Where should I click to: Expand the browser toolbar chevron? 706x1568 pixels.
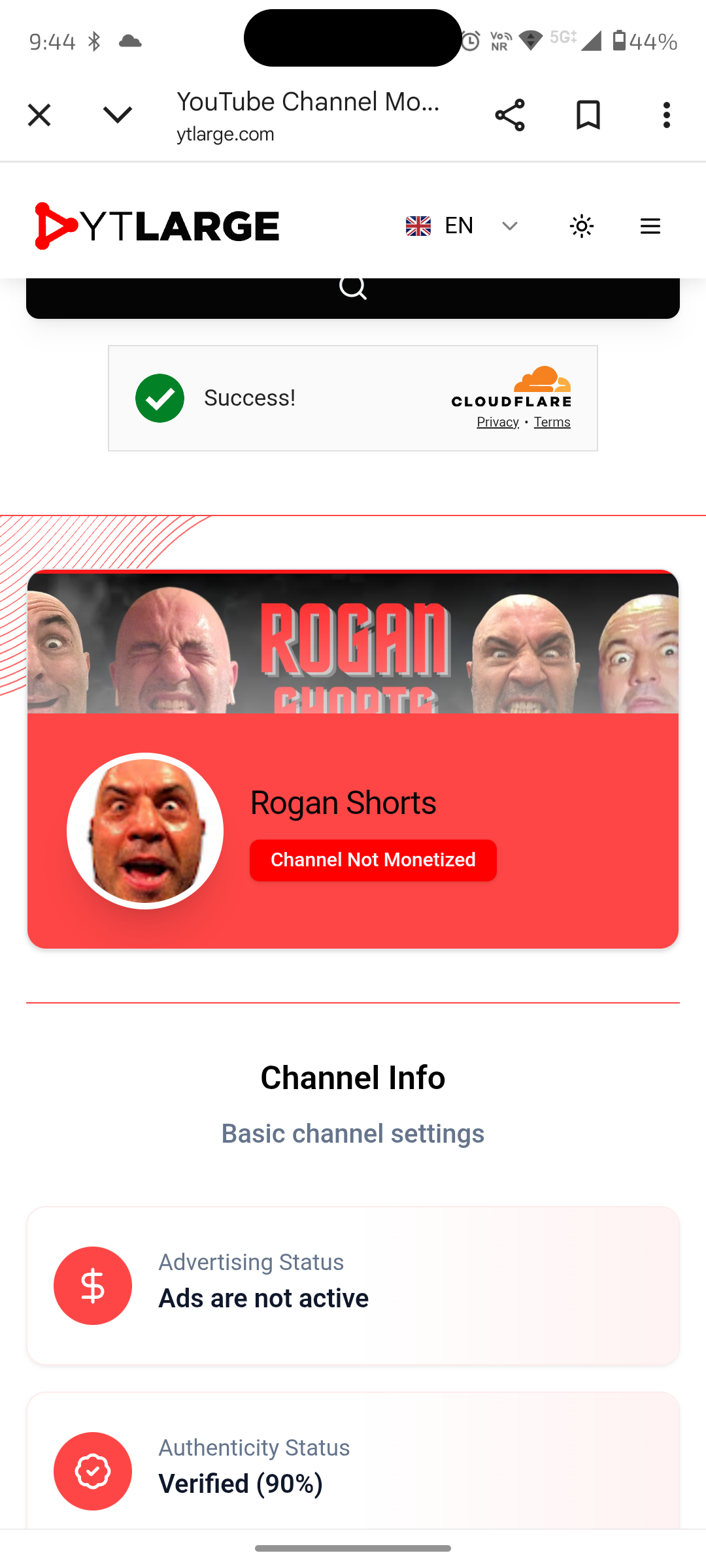click(x=116, y=115)
